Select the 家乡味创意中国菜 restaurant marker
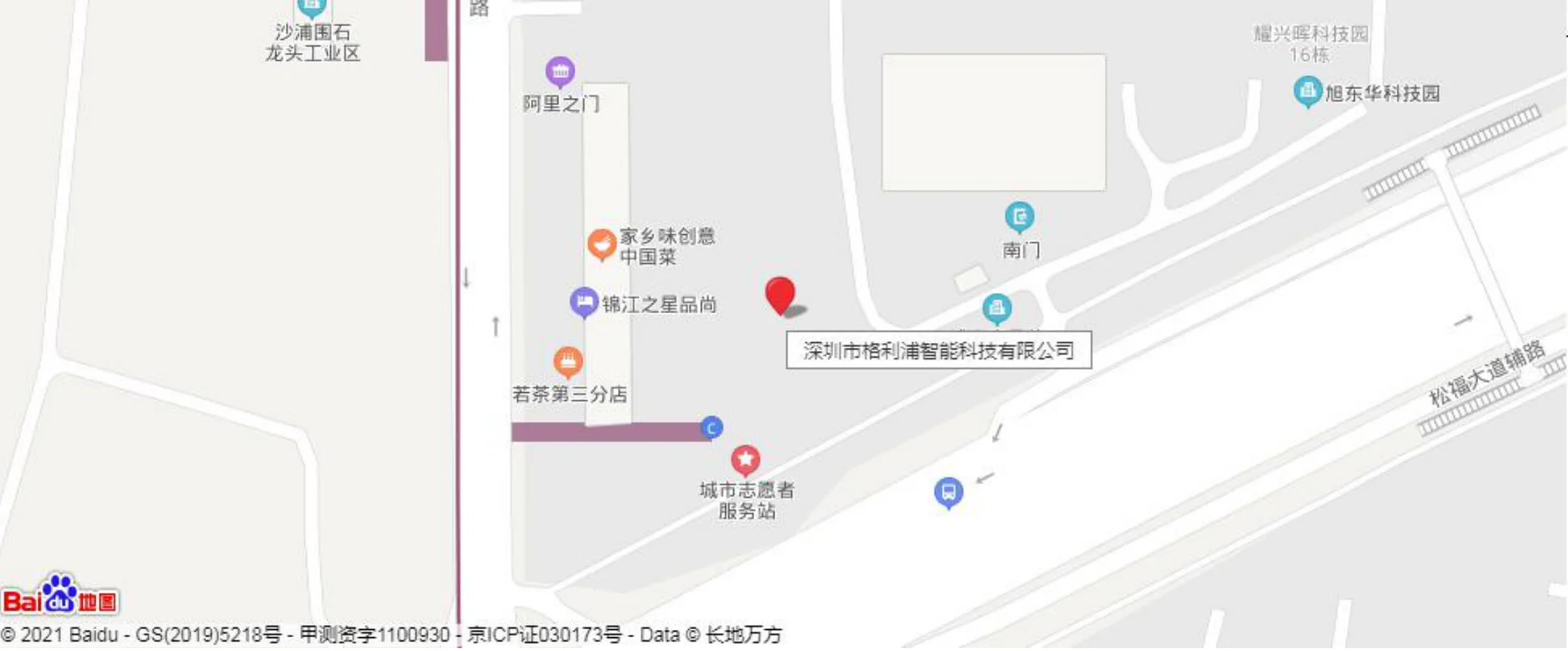 tap(601, 245)
